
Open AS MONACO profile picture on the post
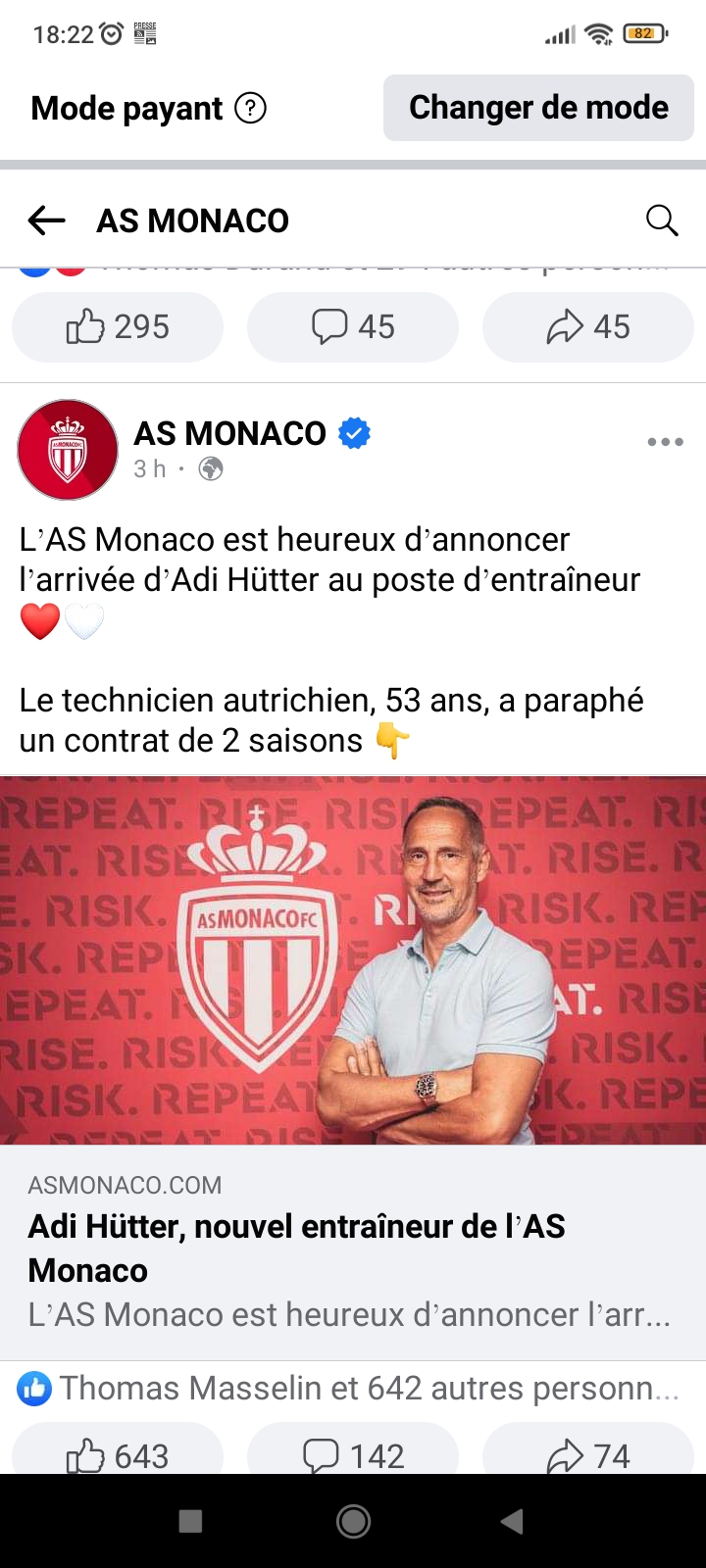(68, 450)
